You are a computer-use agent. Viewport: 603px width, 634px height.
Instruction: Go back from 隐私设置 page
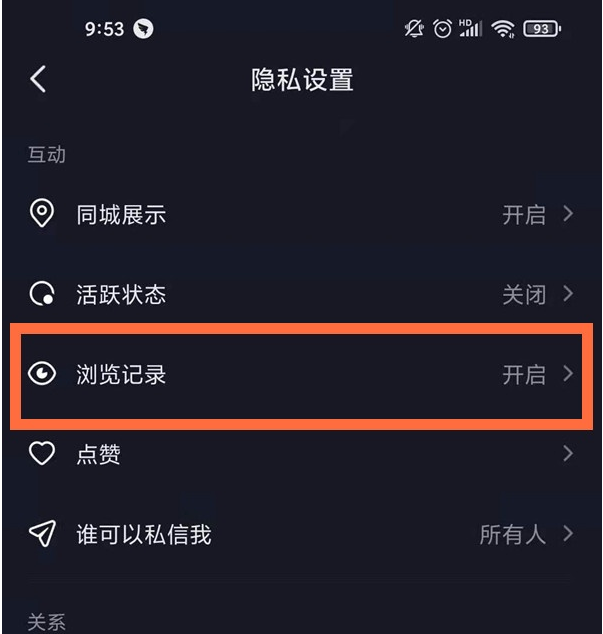(38, 80)
